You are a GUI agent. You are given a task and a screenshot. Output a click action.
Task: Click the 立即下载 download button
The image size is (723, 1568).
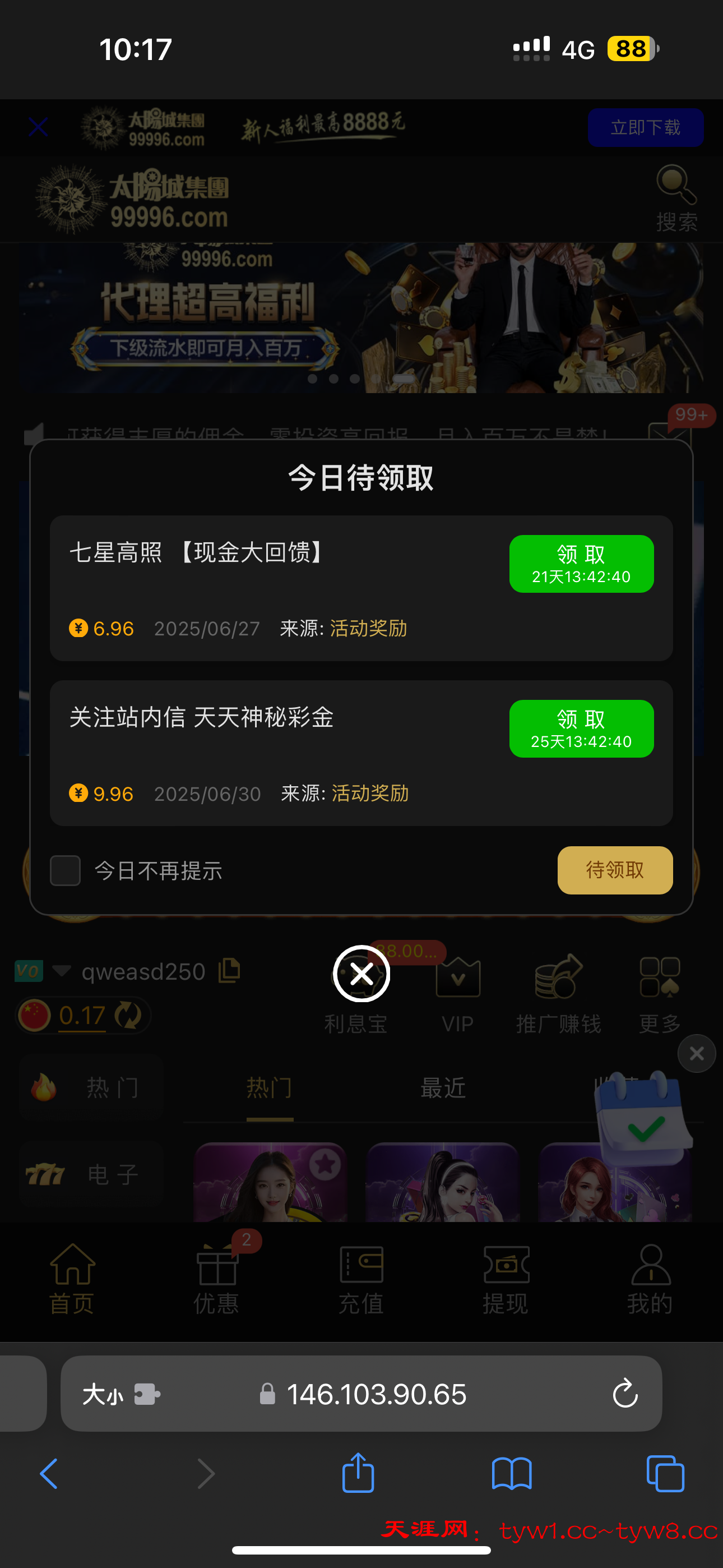(x=645, y=127)
